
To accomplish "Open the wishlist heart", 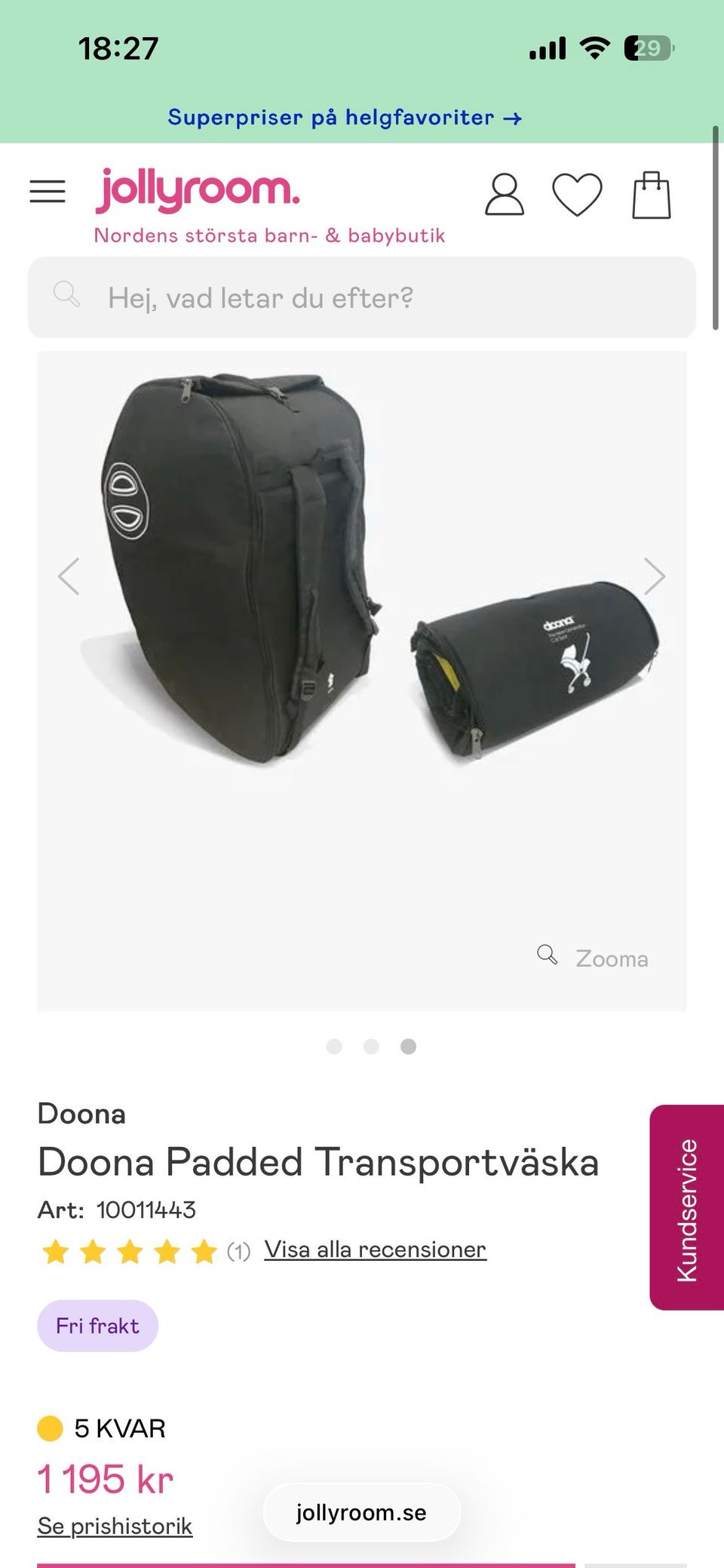I will point(577,195).
